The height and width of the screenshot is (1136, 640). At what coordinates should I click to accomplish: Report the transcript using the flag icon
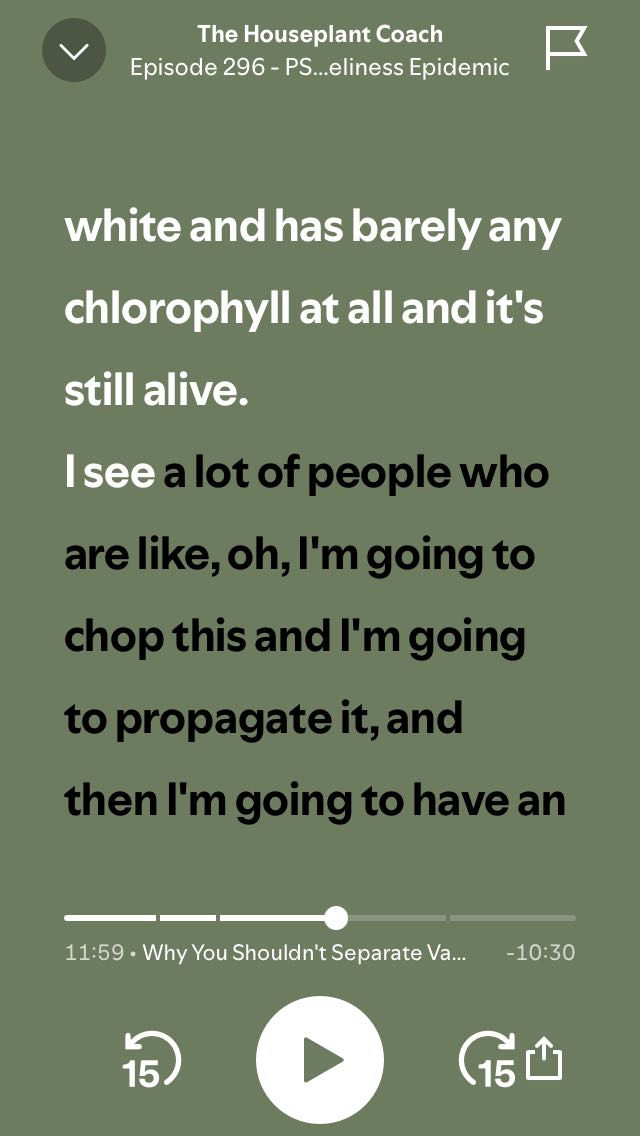click(x=565, y=48)
